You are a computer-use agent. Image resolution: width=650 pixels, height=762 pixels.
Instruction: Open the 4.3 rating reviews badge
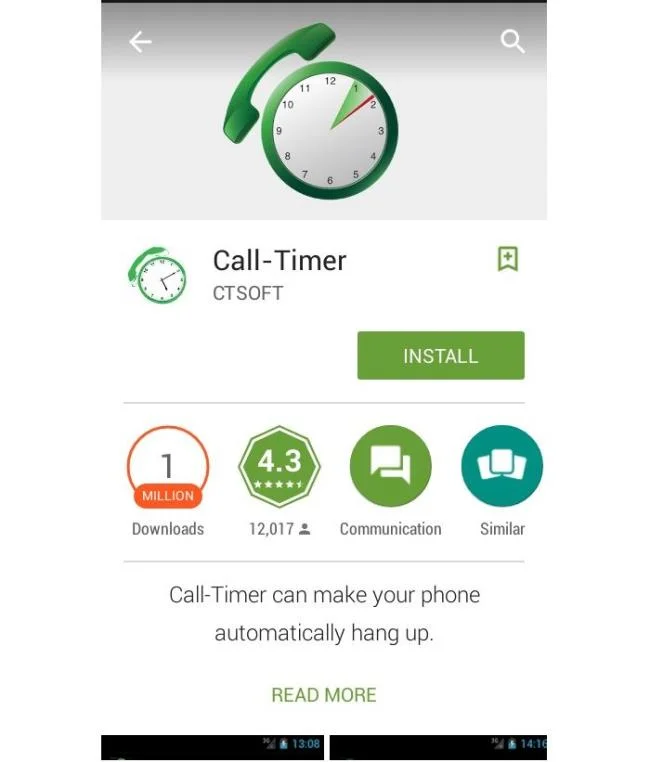279,468
